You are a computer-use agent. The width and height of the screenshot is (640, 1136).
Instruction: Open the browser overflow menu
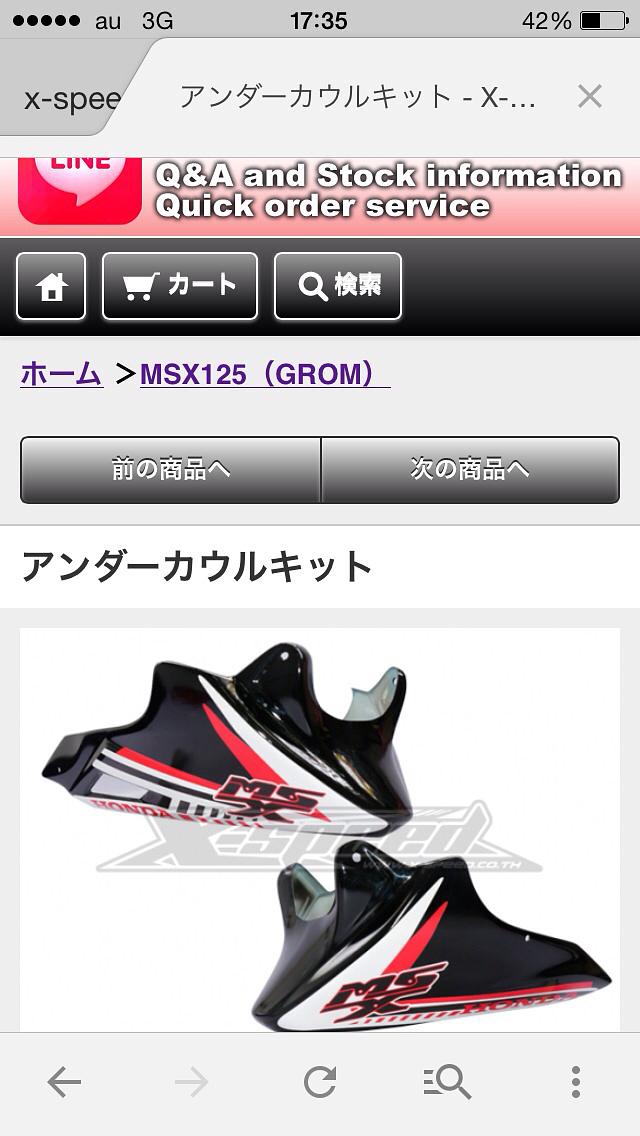[575, 1082]
